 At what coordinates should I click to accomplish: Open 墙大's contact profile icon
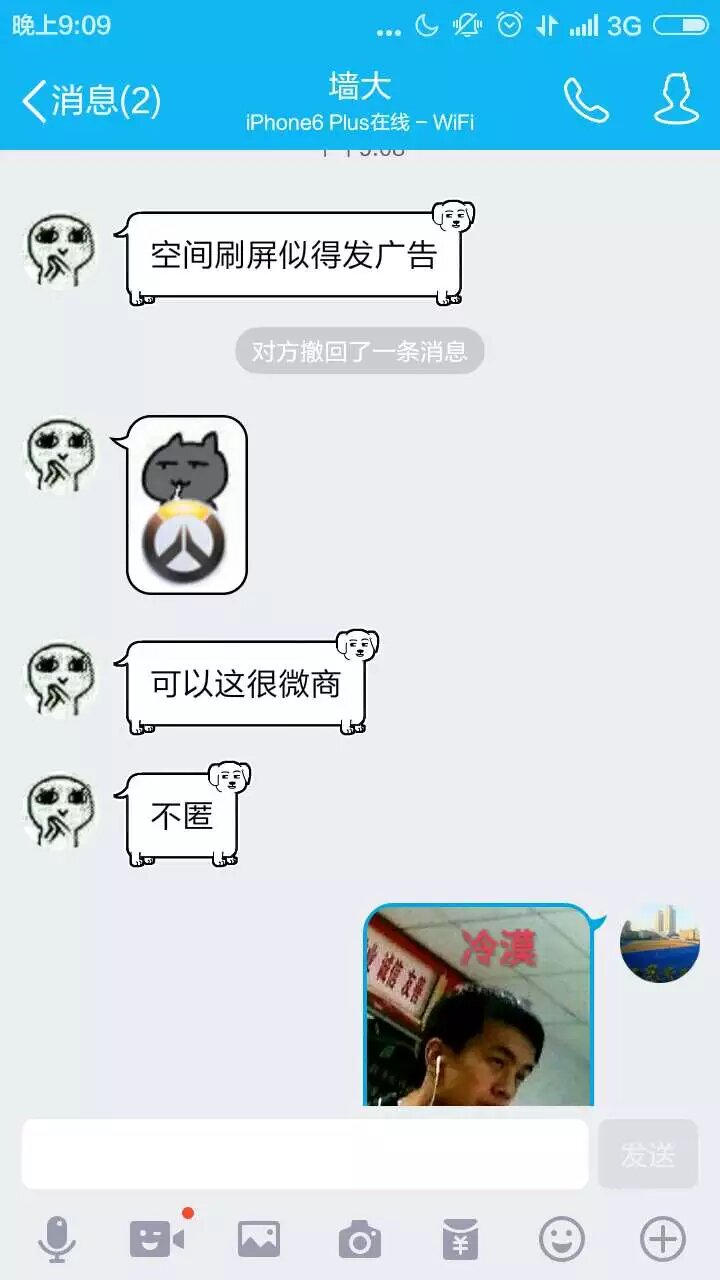(676, 99)
